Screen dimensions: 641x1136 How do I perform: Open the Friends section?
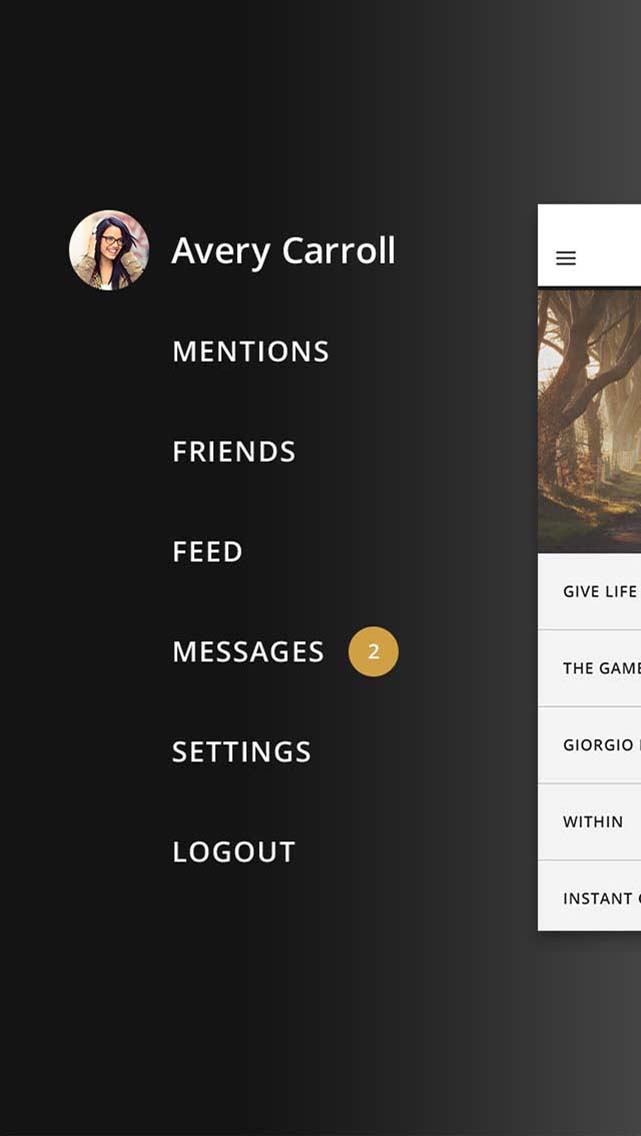click(x=234, y=452)
